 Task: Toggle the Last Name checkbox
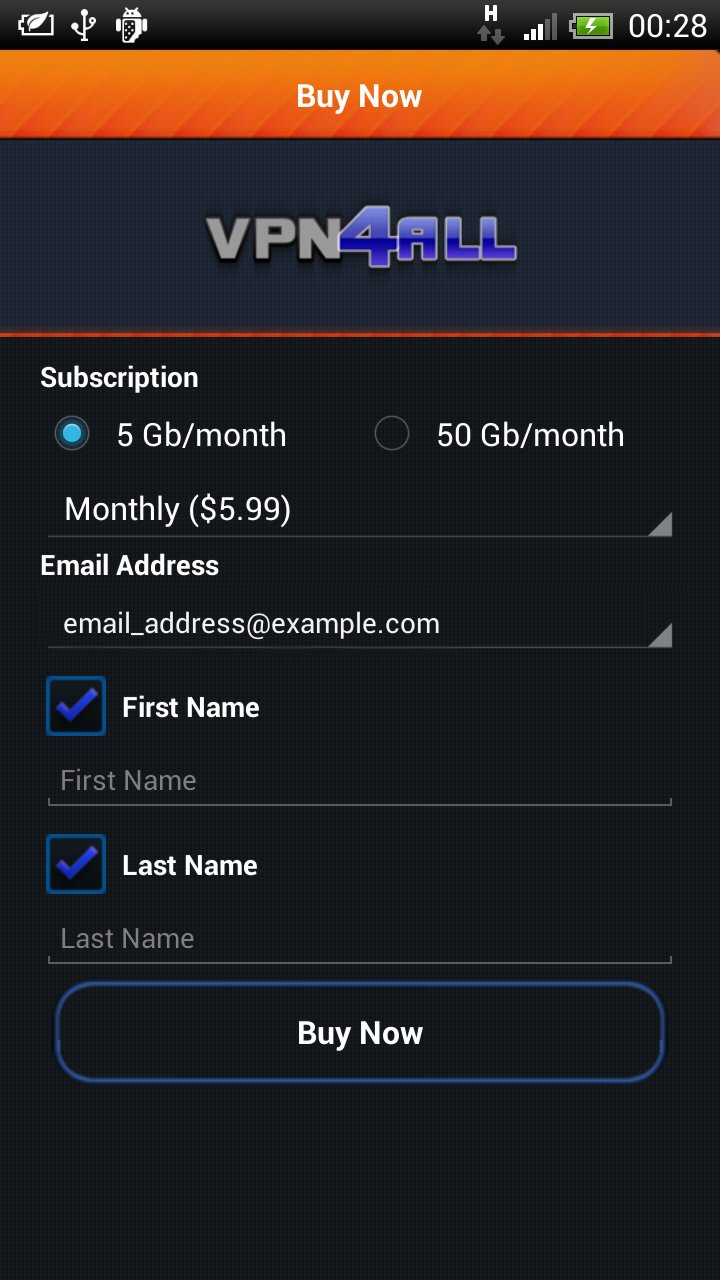76,865
